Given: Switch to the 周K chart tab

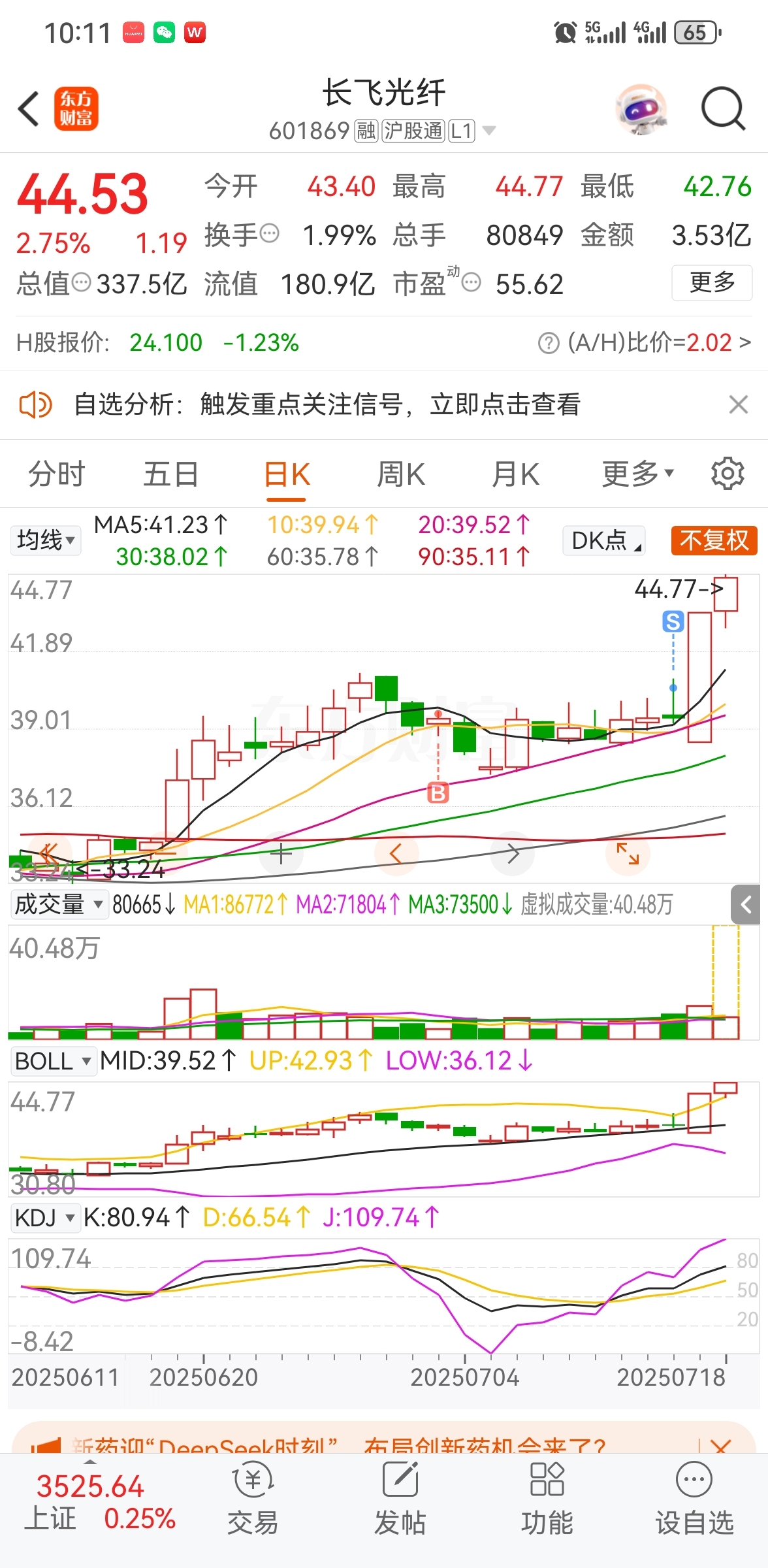Looking at the screenshot, I should click(x=401, y=474).
